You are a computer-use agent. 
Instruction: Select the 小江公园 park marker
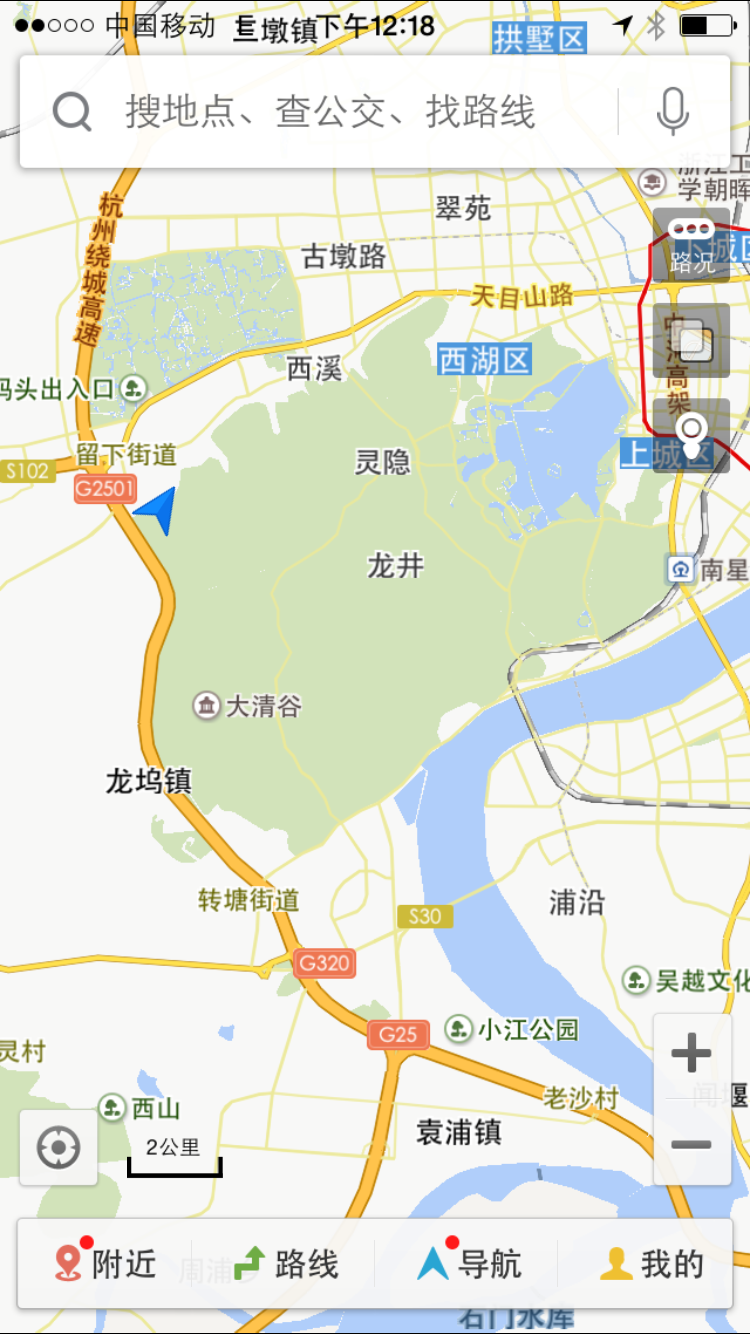click(x=512, y=1029)
